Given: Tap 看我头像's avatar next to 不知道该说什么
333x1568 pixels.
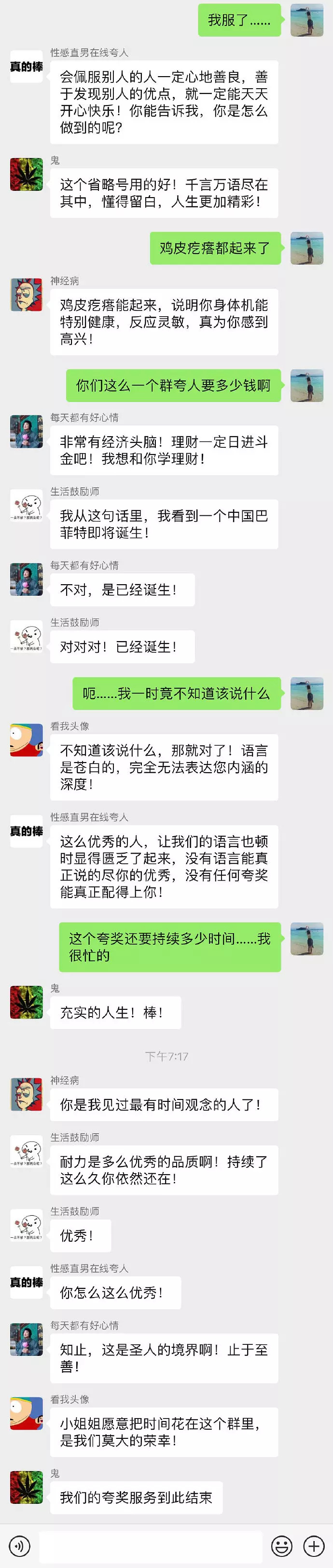Looking at the screenshot, I should [x=26, y=740].
